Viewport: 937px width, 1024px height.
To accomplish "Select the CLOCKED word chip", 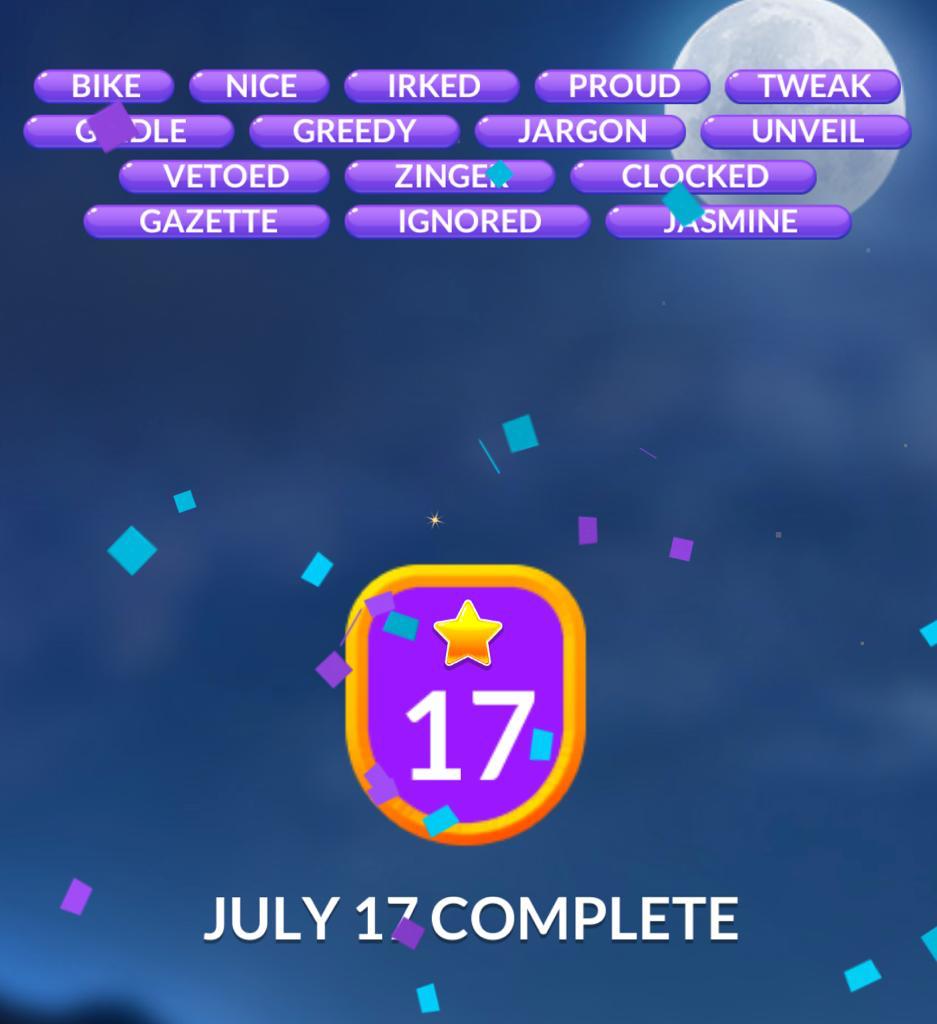I will pyautogui.click(x=693, y=176).
